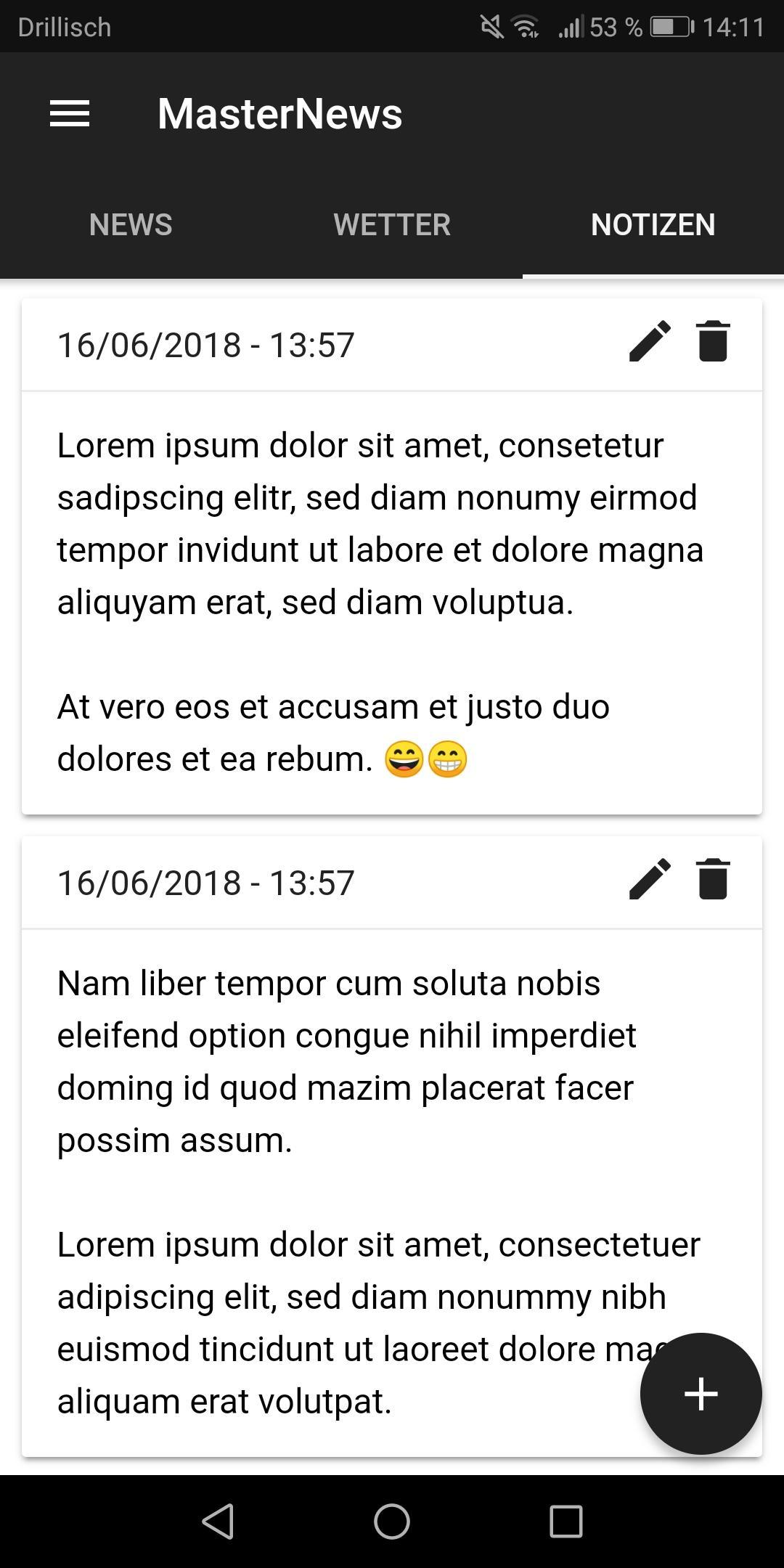The image size is (784, 1568).
Task: Select the NOTIZEN tab
Action: 653,225
